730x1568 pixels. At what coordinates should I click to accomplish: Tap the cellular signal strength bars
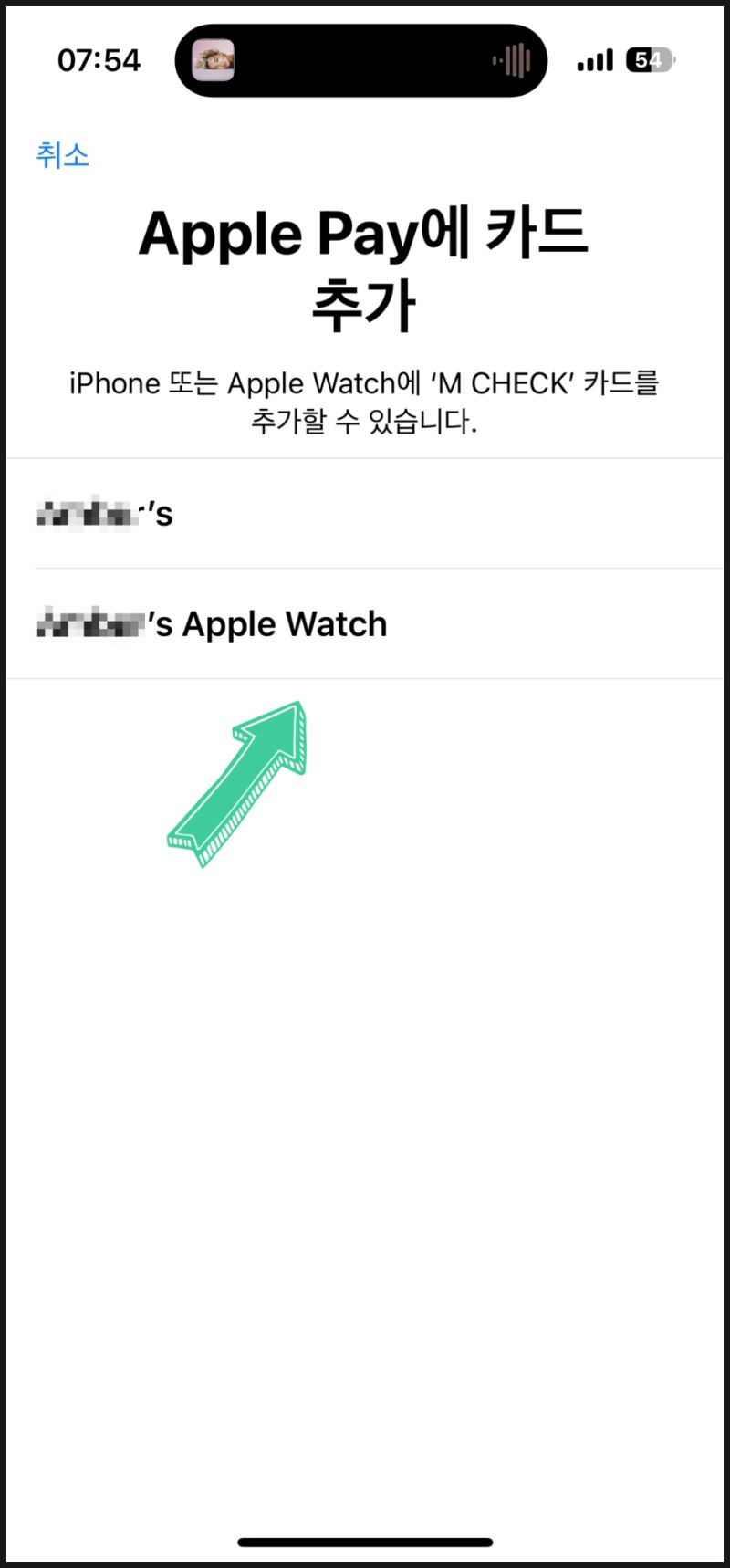point(594,58)
